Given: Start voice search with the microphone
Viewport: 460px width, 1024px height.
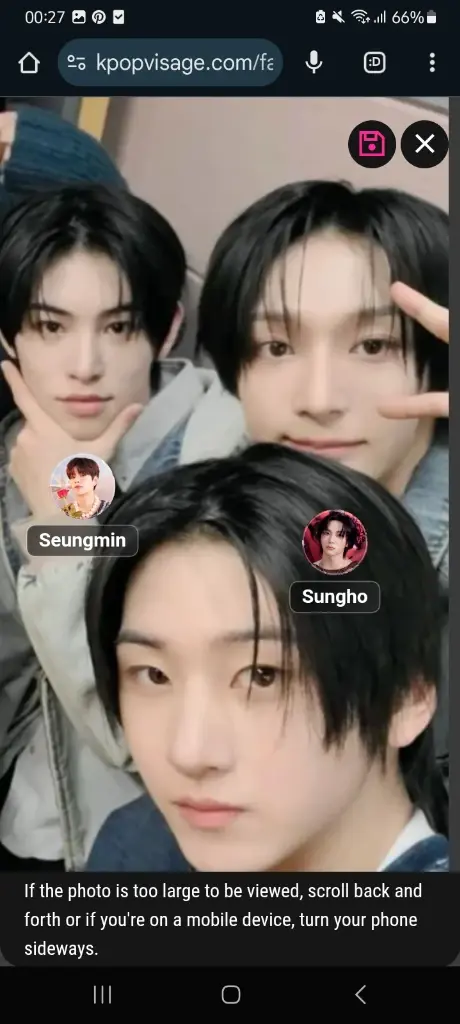Looking at the screenshot, I should 314,63.
